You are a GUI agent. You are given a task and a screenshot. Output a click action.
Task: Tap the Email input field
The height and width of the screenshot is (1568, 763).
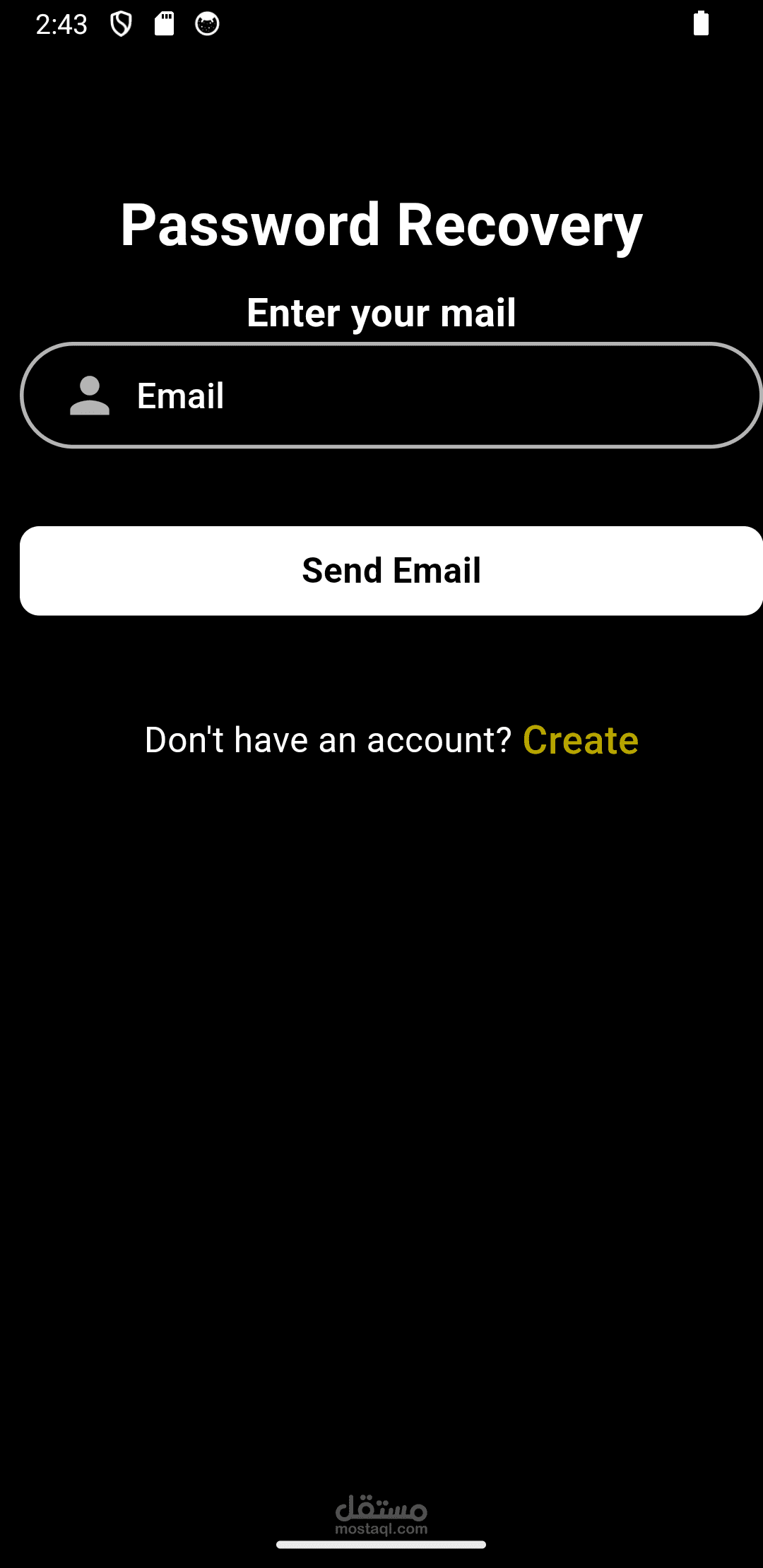[391, 396]
